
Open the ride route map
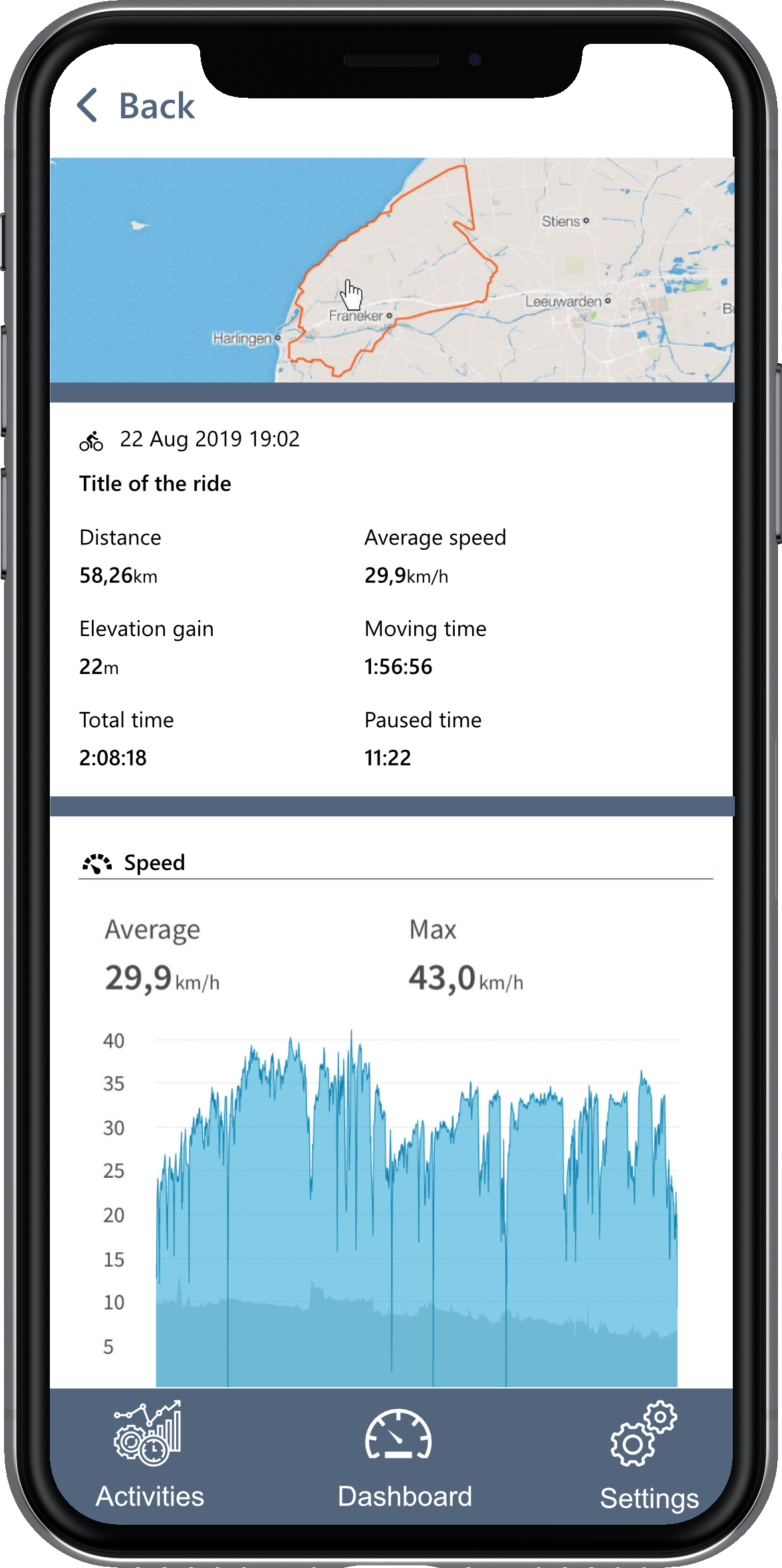[x=392, y=270]
